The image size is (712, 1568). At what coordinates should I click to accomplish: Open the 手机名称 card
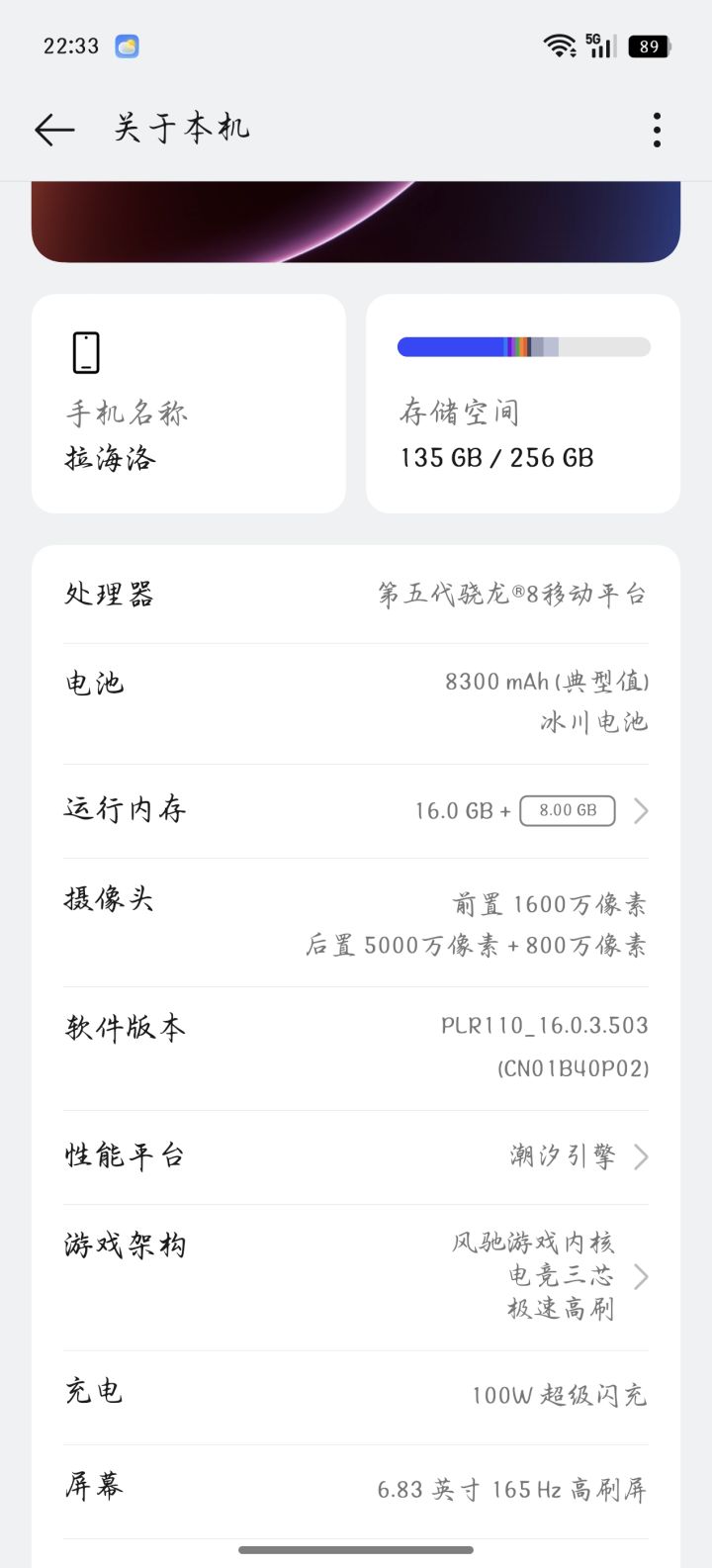[188, 404]
